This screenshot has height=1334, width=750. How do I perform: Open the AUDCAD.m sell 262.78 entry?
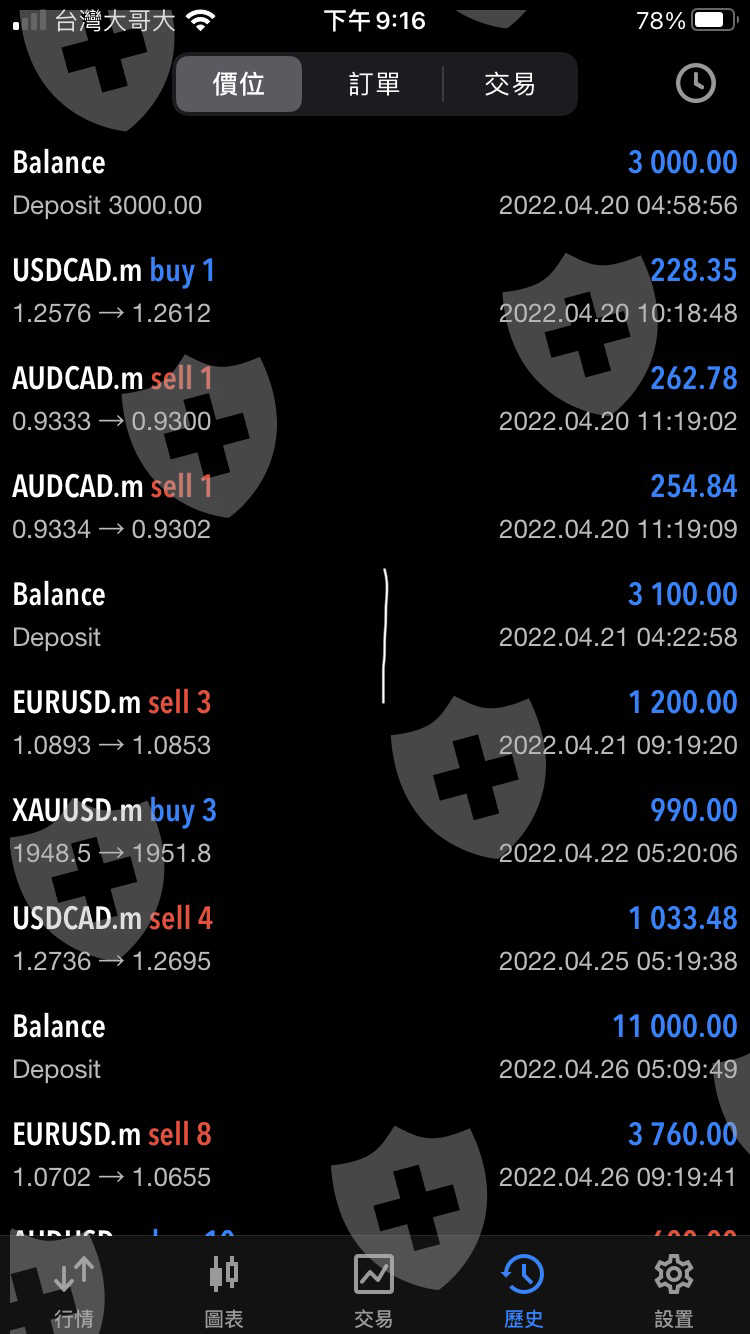374,399
